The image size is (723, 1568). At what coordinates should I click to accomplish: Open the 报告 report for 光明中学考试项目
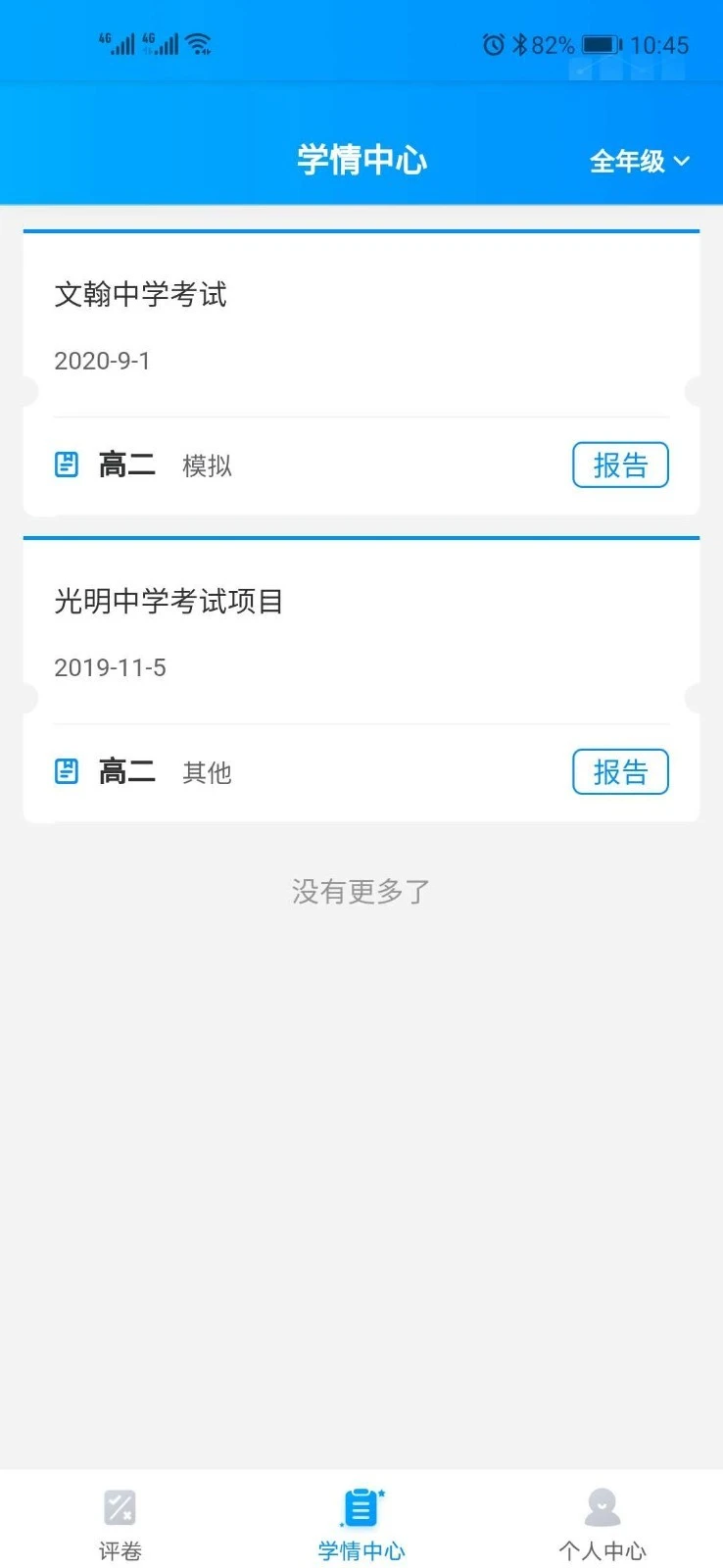point(619,771)
